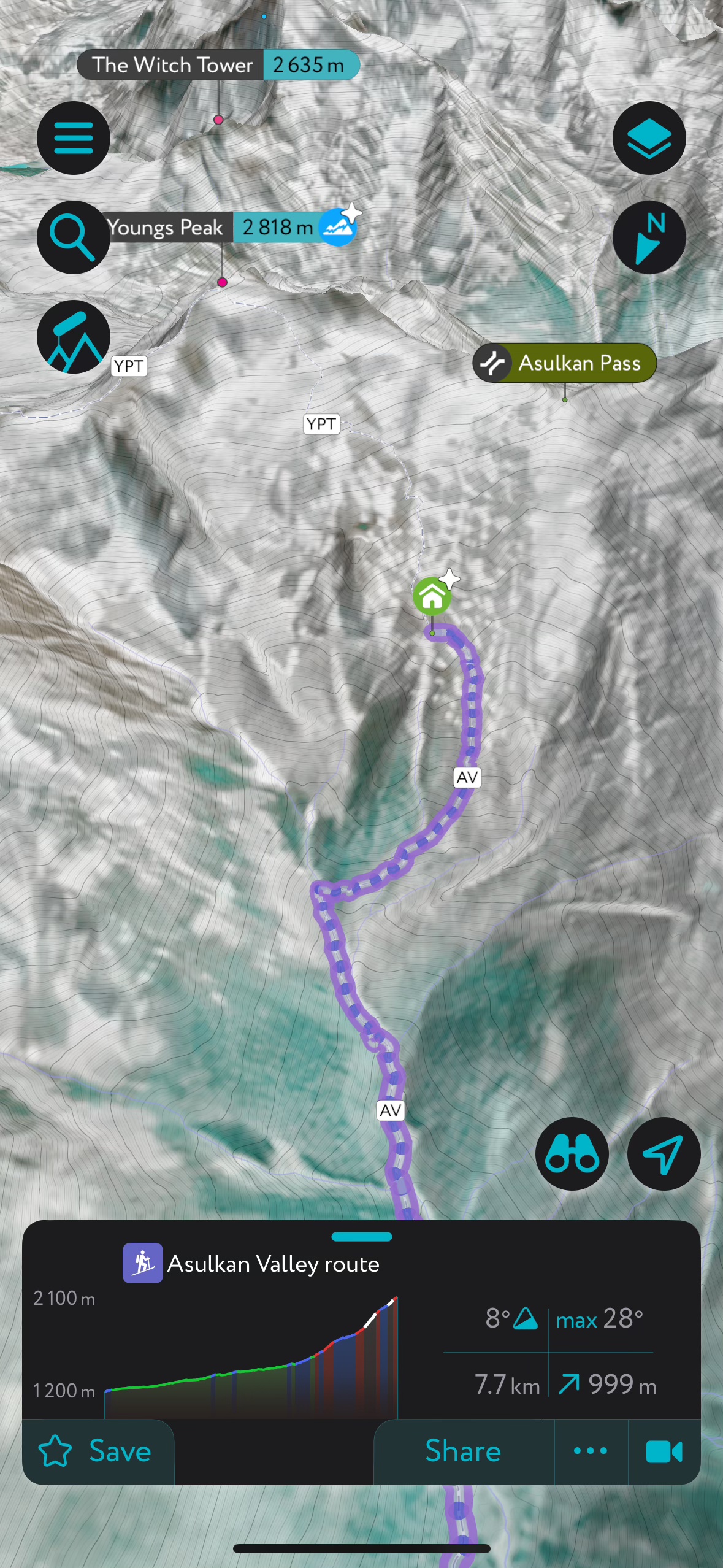The height and width of the screenshot is (1568, 723).
Task: Tap the magnifier search button
Action: point(72,237)
